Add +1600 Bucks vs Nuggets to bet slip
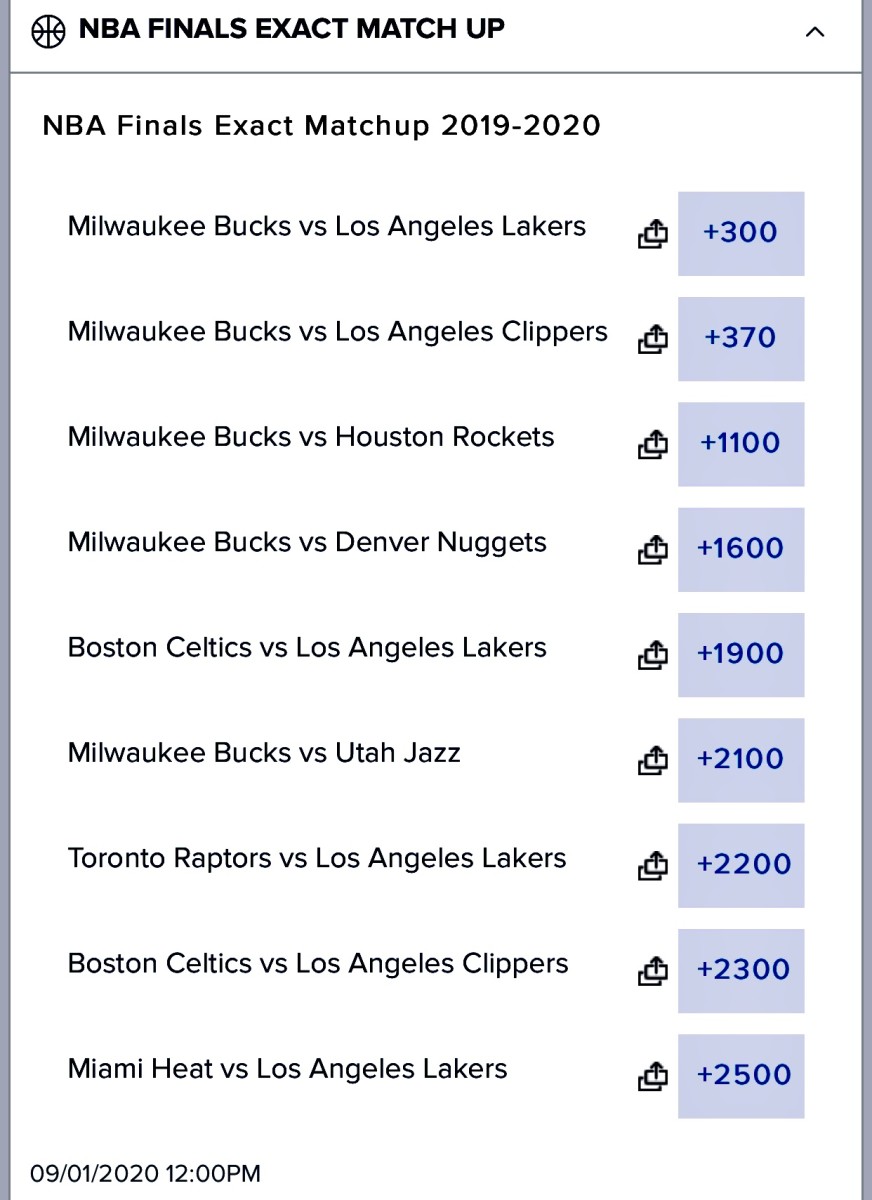Screen dimensions: 872x1200 pyautogui.click(x=740, y=549)
